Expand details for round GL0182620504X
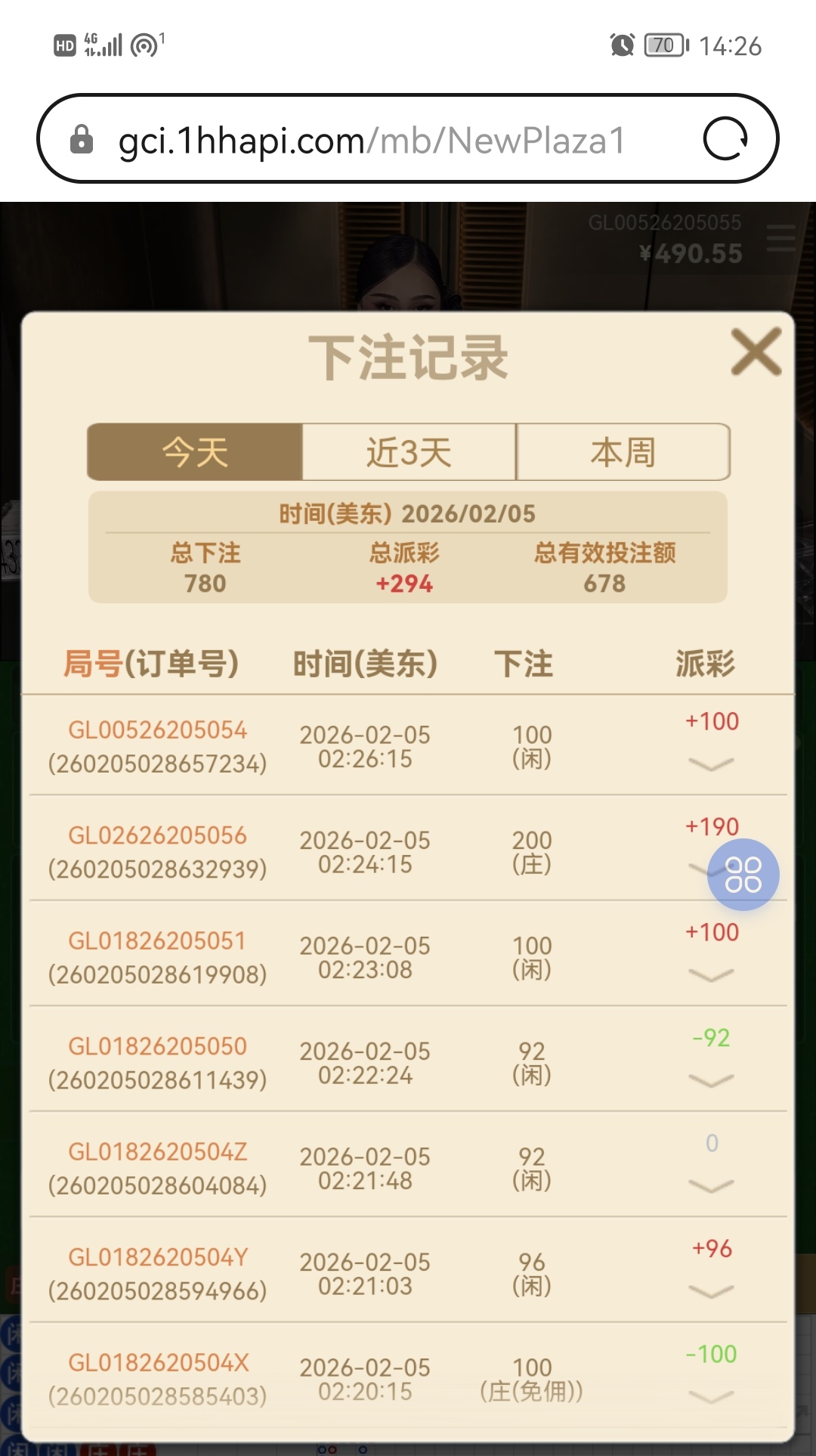This screenshot has width=816, height=1456. [711, 1397]
